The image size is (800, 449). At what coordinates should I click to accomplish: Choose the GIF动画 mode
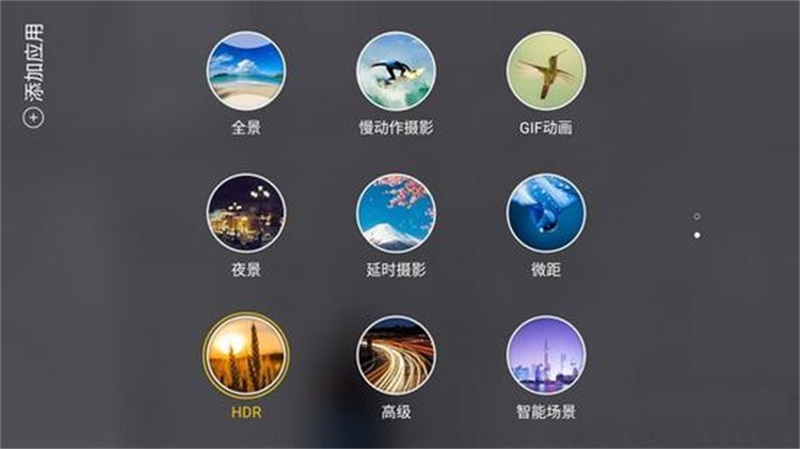pos(546,70)
